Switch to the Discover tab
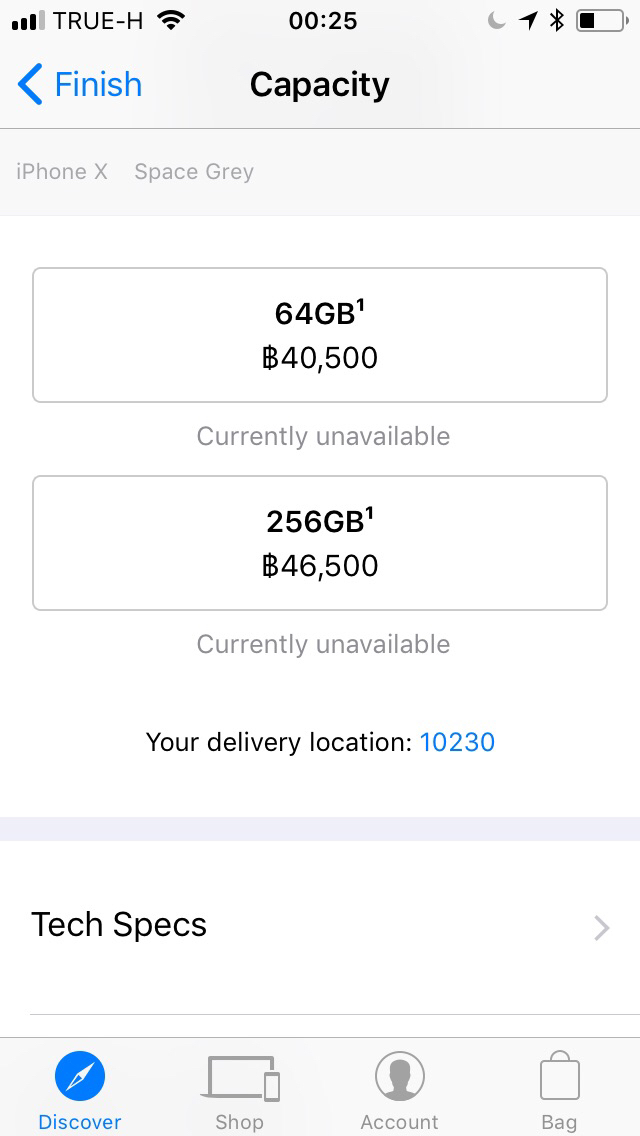640x1136 pixels. click(x=80, y=1091)
